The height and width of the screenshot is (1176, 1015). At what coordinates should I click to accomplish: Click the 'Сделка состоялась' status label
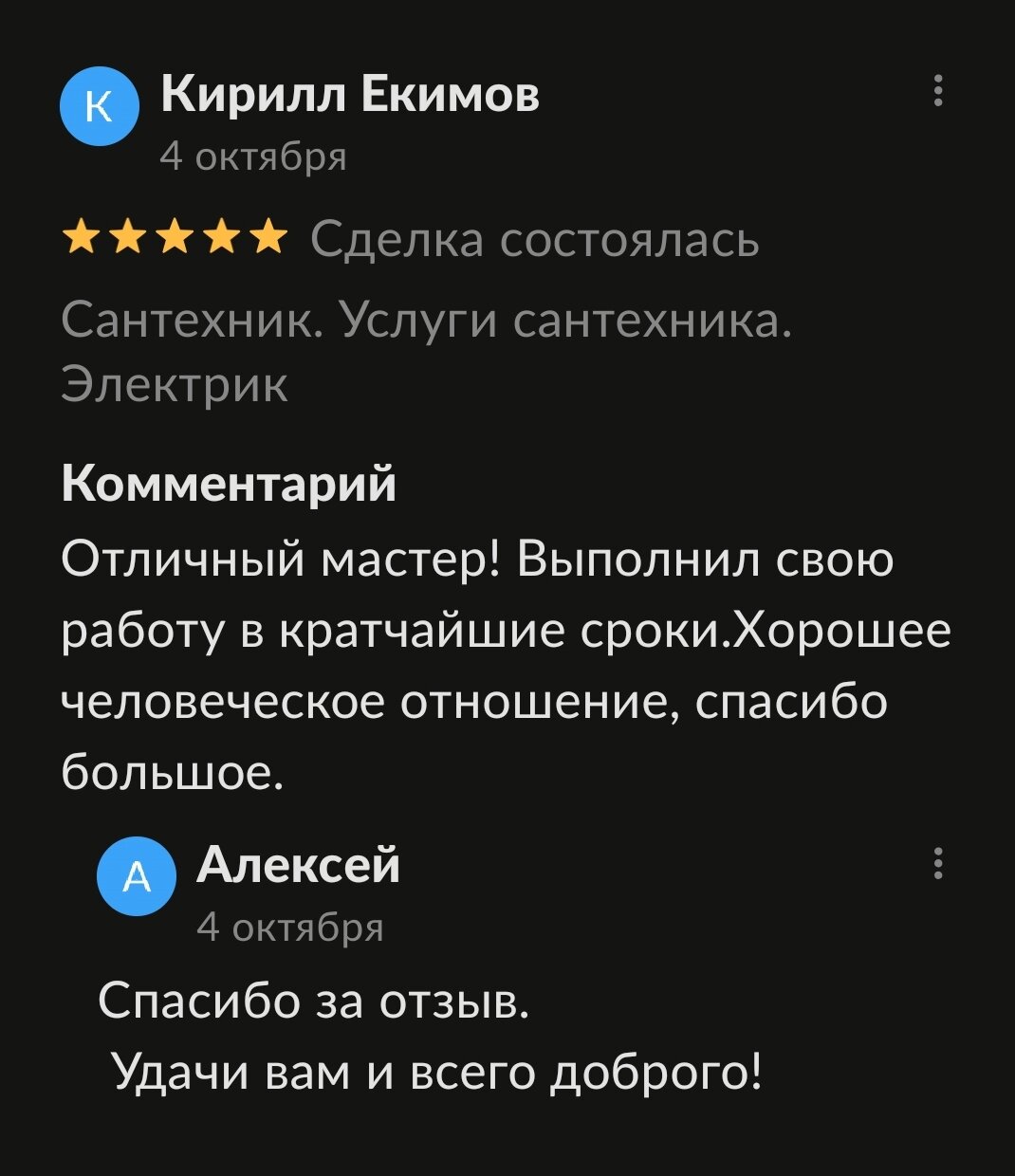click(x=534, y=242)
